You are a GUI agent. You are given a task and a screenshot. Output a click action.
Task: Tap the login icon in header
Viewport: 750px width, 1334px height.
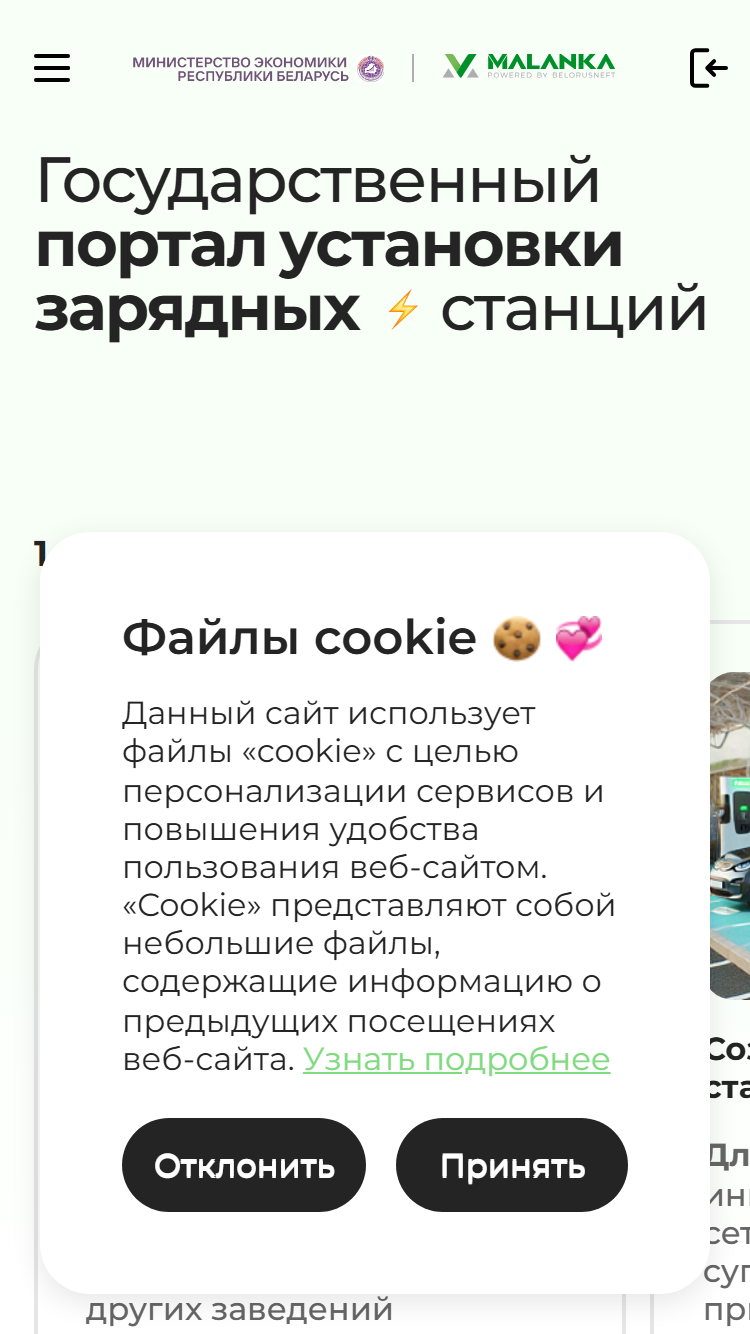click(x=708, y=68)
